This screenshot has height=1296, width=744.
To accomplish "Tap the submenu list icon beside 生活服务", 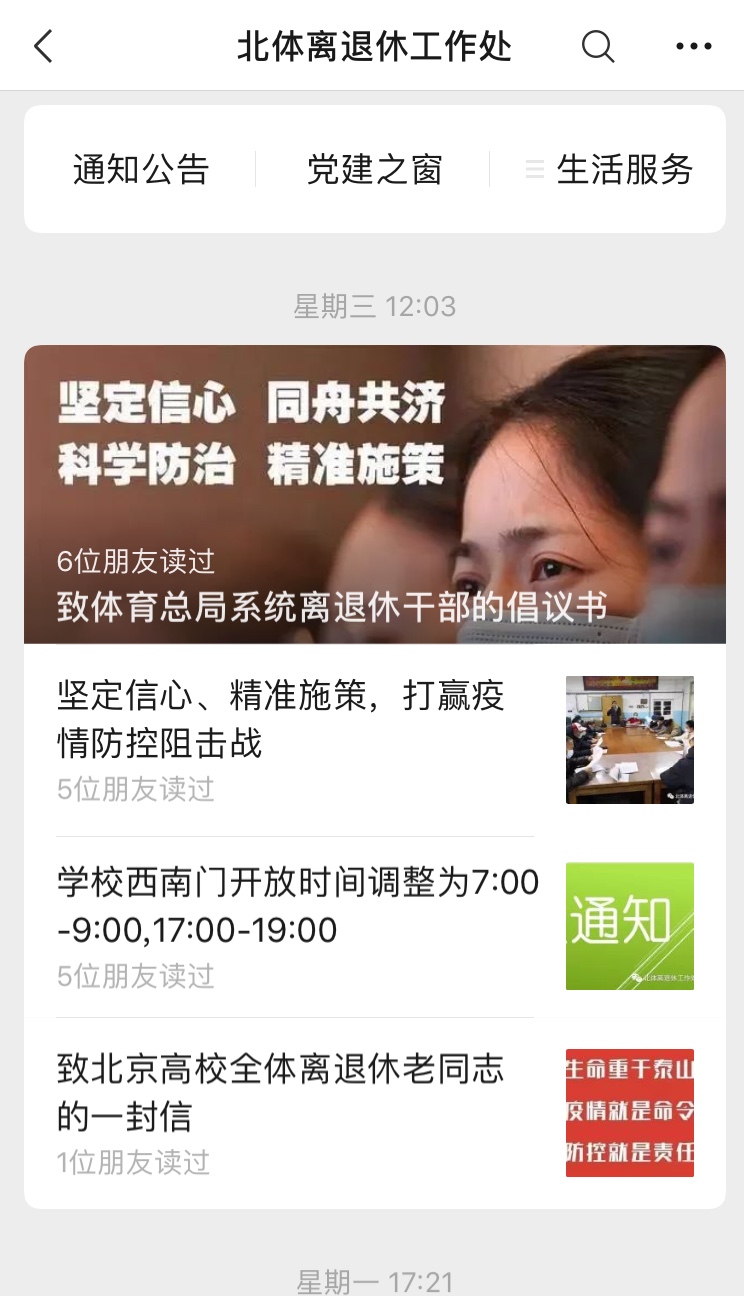I will [533, 169].
